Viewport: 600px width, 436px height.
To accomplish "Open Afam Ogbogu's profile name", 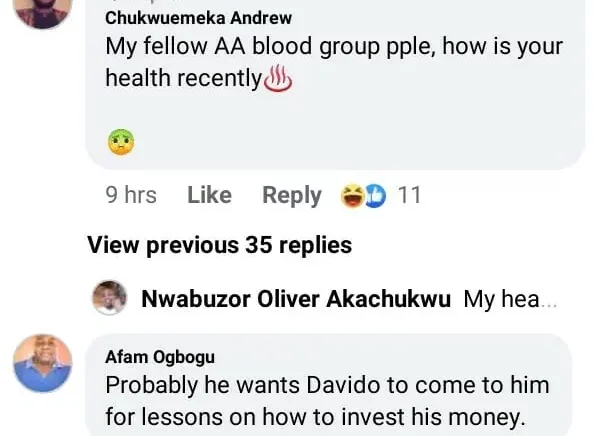I will (x=160, y=357).
